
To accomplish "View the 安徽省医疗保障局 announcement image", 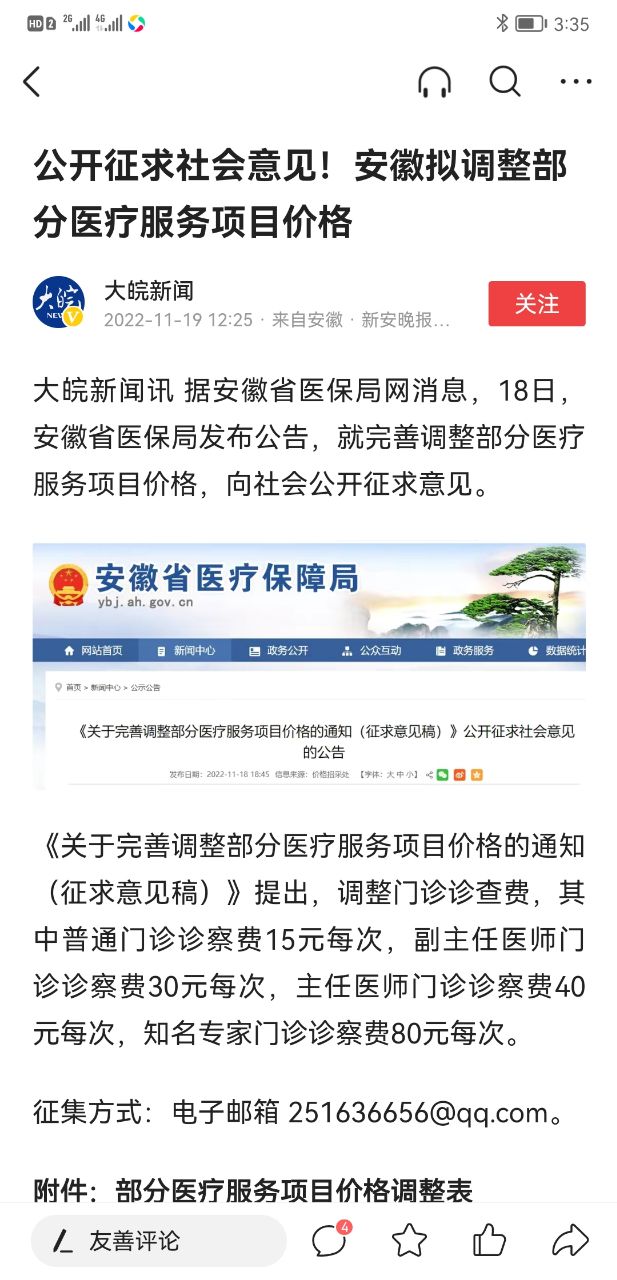I will pyautogui.click(x=309, y=665).
